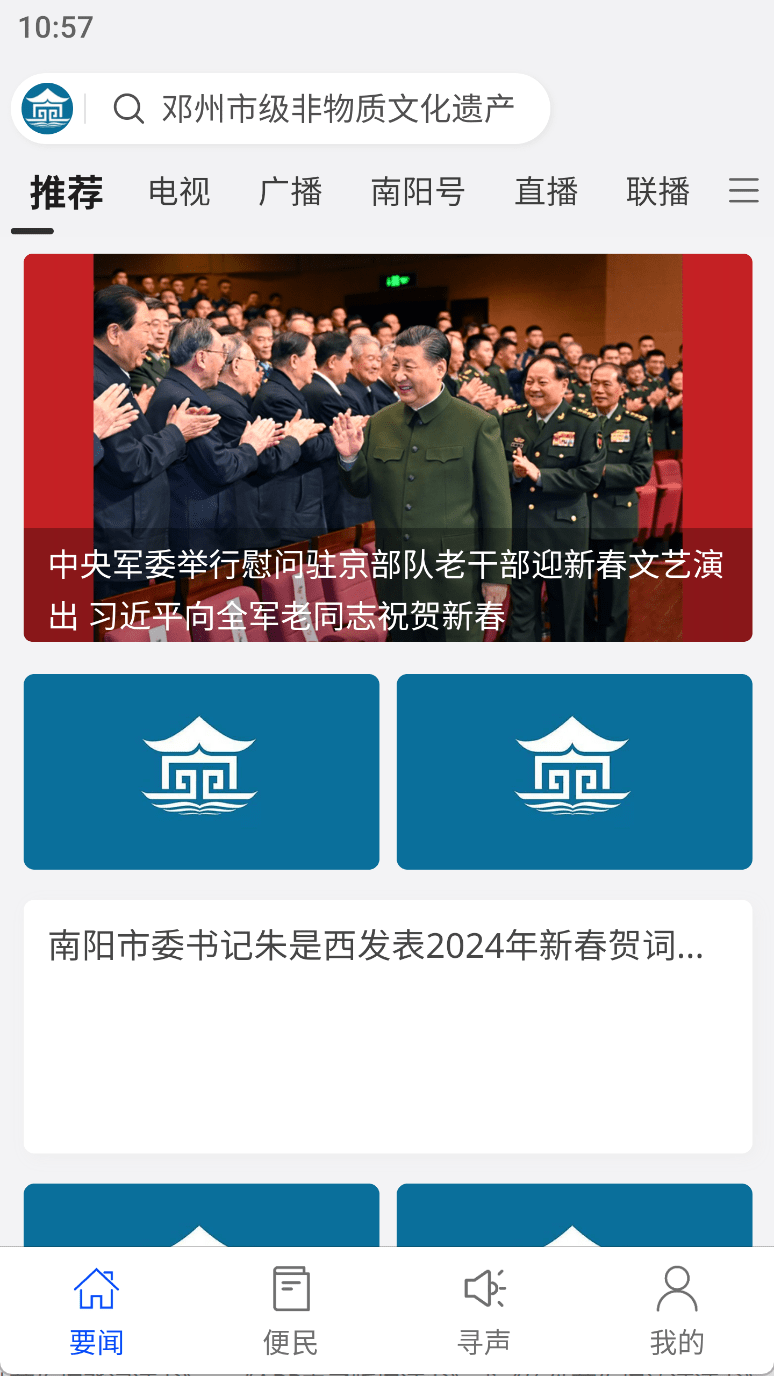The image size is (774, 1376).
Task: Select the 推荐 tab
Action: click(x=66, y=192)
